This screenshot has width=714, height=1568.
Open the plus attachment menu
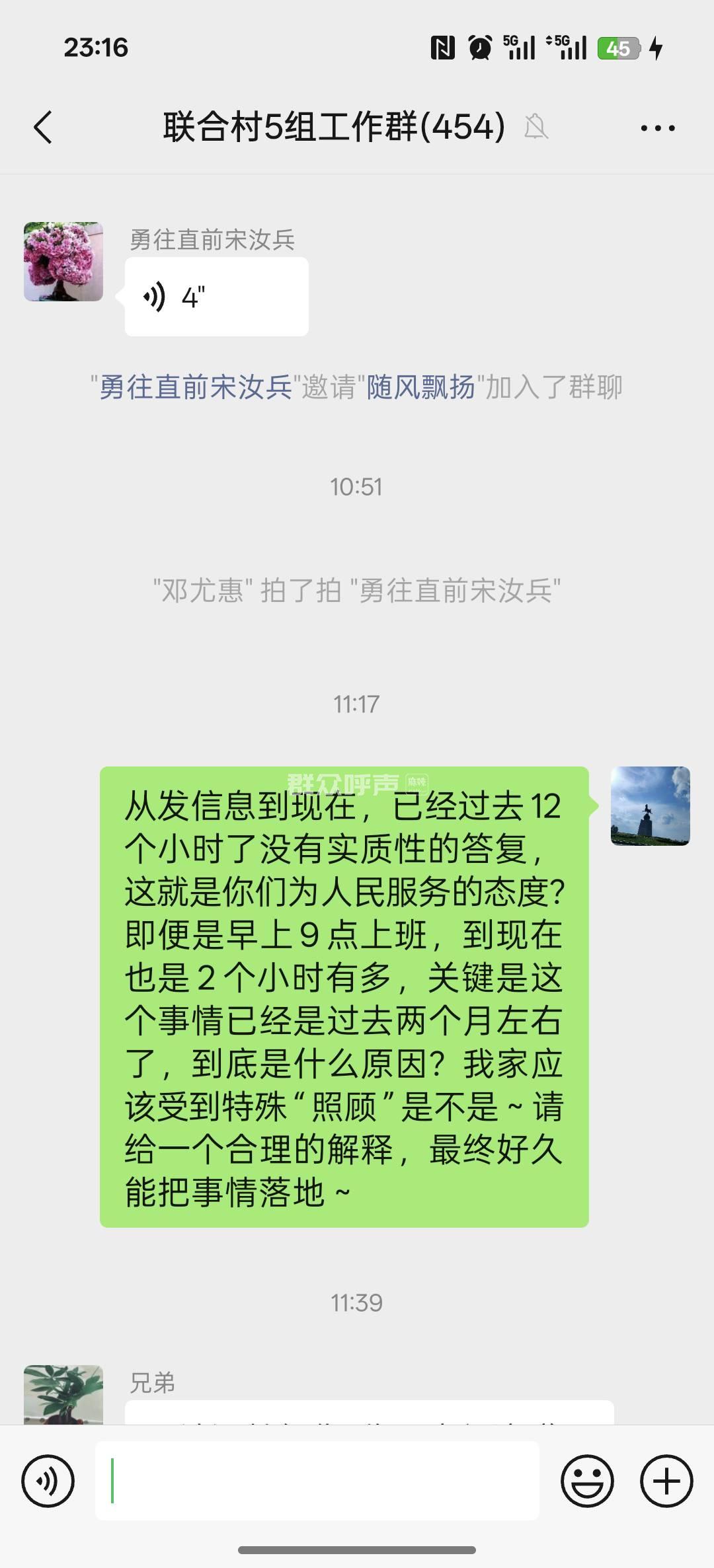pyautogui.click(x=666, y=1481)
